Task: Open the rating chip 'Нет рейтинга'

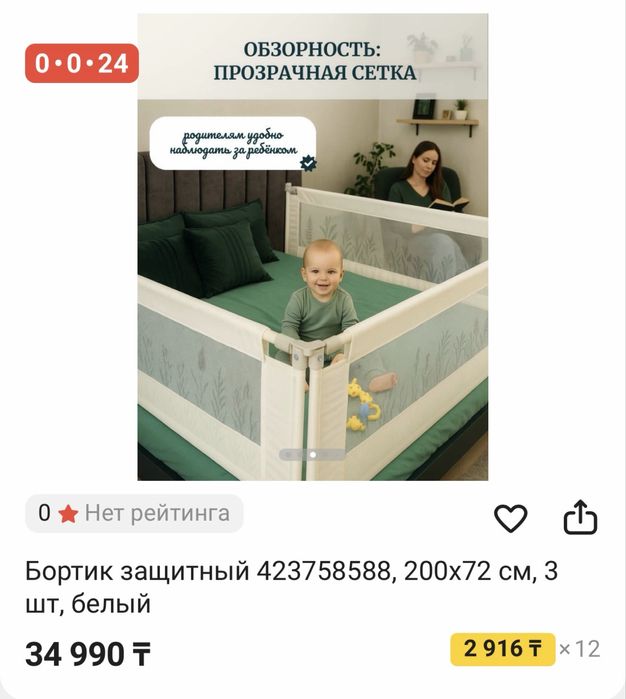Action: [134, 514]
